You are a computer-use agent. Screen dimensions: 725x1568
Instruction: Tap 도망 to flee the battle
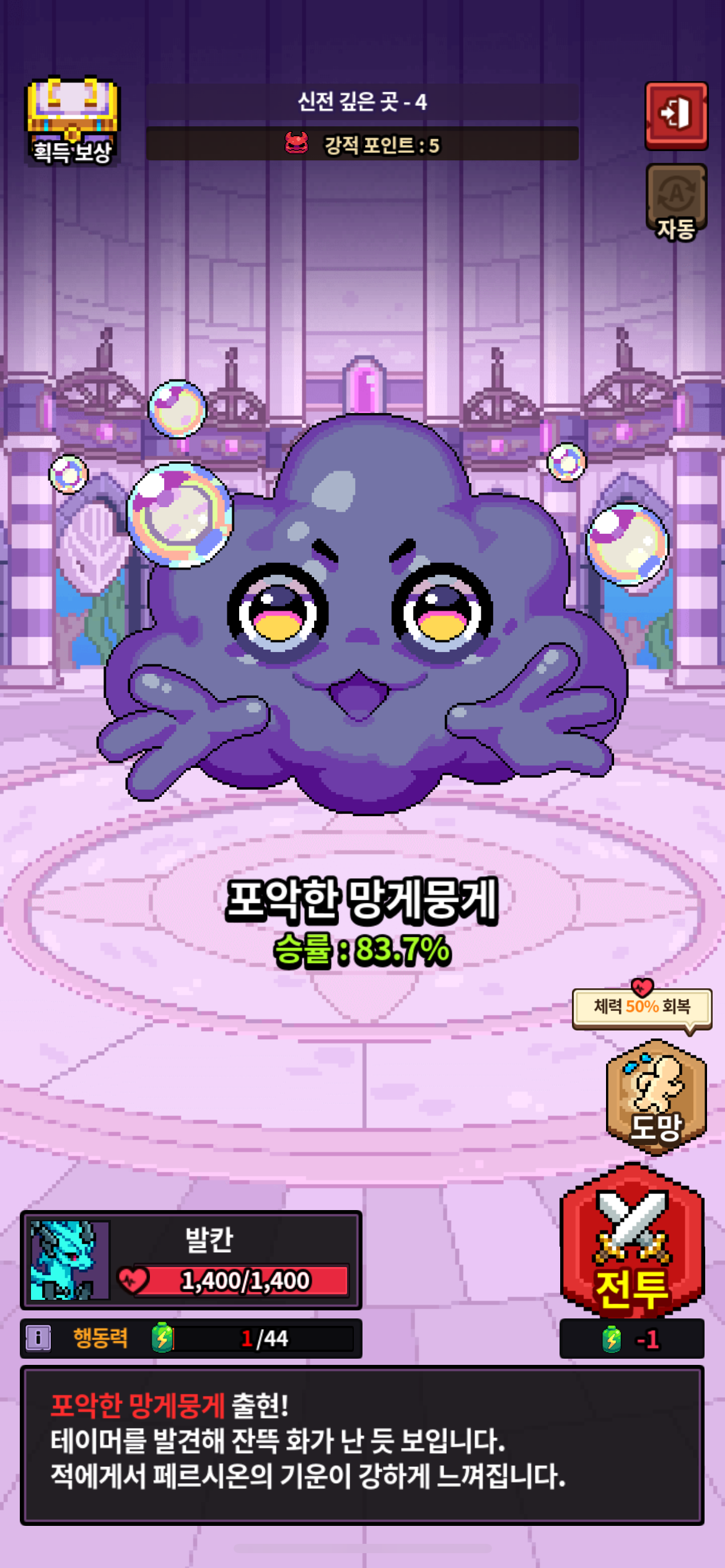656,1096
